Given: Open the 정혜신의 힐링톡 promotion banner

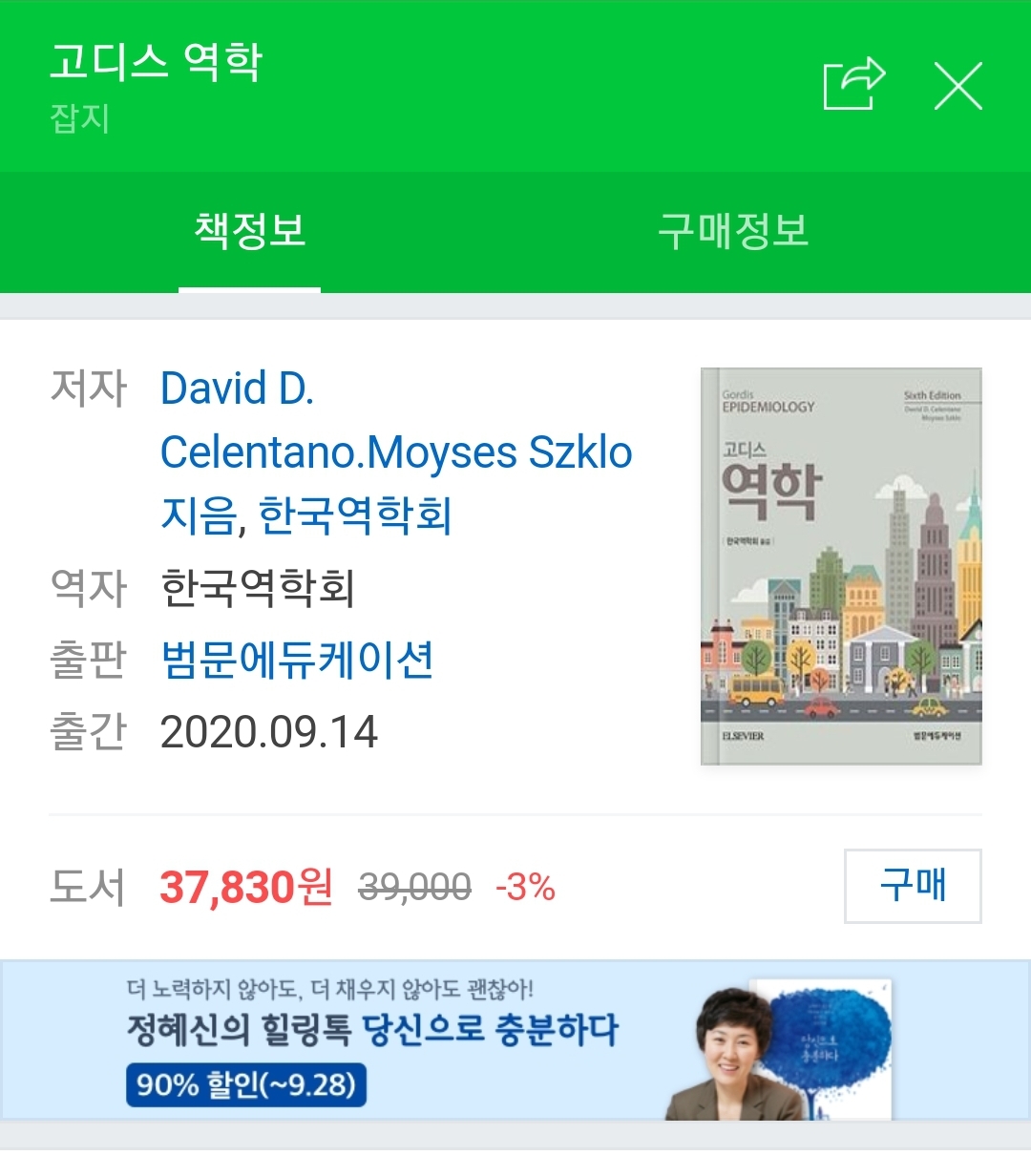Looking at the screenshot, I should pyautogui.click(x=515, y=1039).
